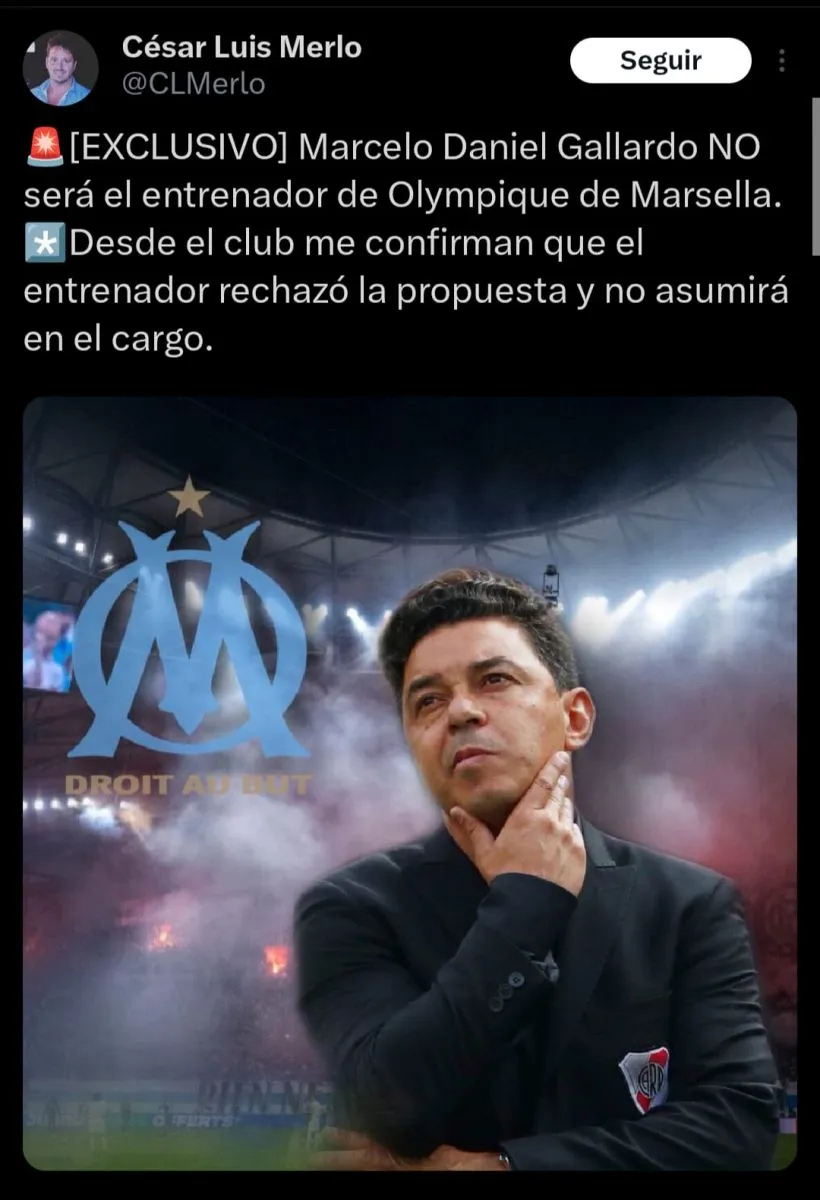Open the tweet's overflow menu

(782, 61)
